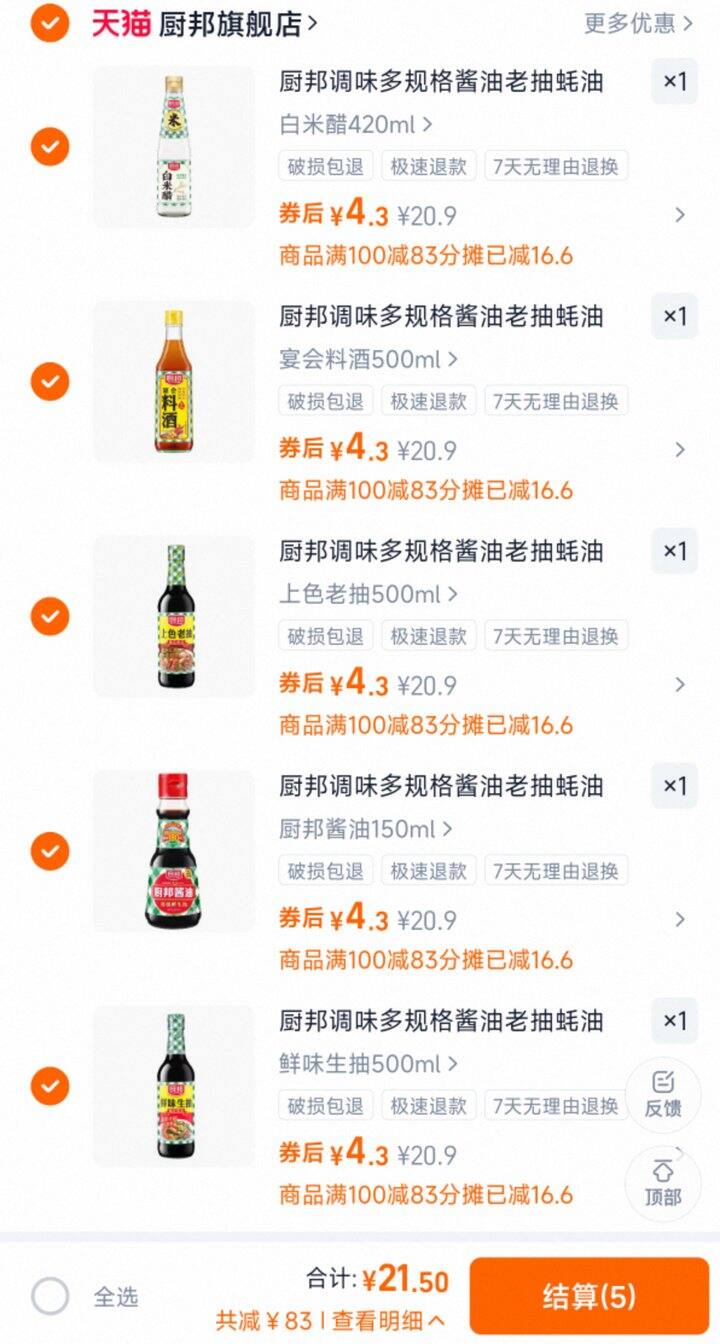Deselect the 上色老抽500ml item

[49, 616]
